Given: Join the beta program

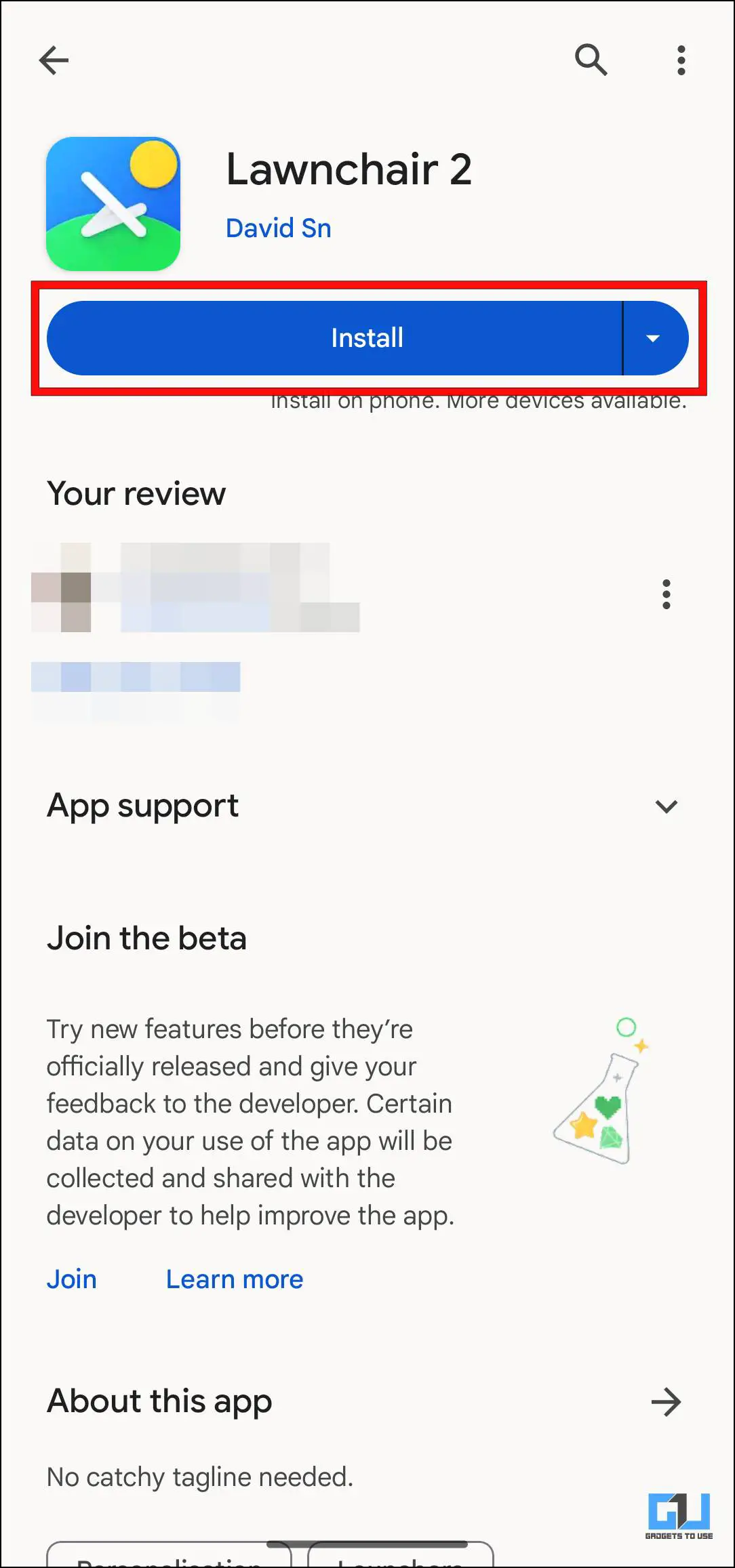Looking at the screenshot, I should click(x=72, y=1279).
